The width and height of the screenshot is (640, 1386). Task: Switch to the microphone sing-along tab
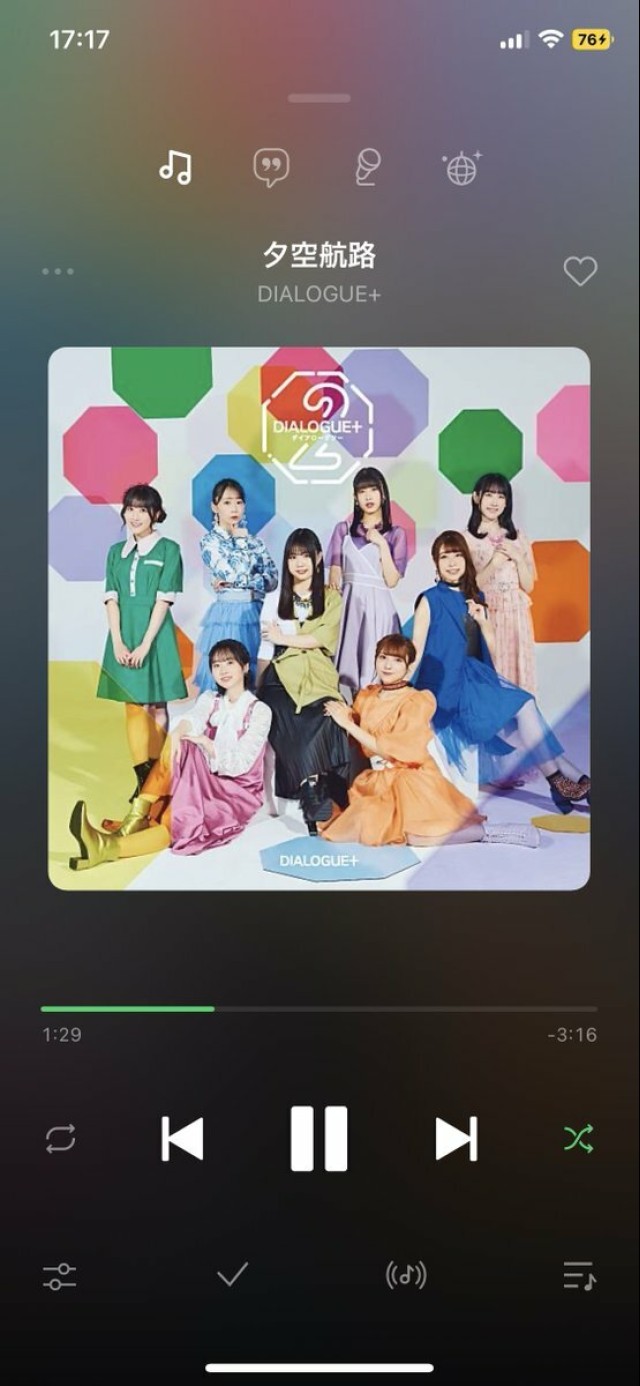pyautogui.click(x=367, y=168)
